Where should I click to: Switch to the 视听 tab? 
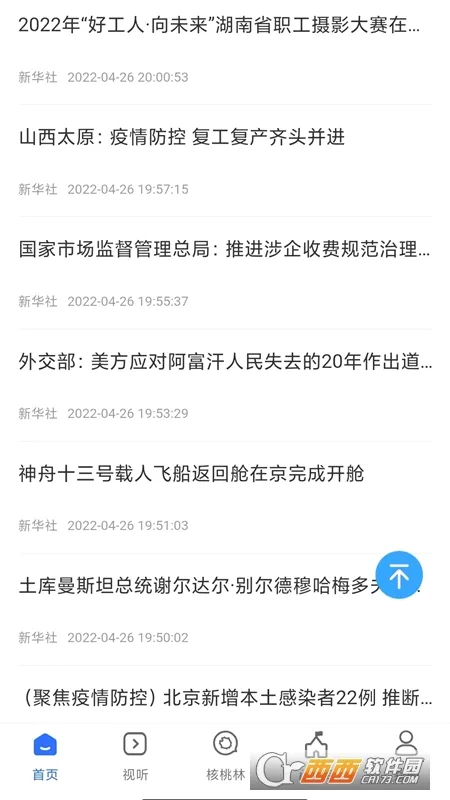135,756
